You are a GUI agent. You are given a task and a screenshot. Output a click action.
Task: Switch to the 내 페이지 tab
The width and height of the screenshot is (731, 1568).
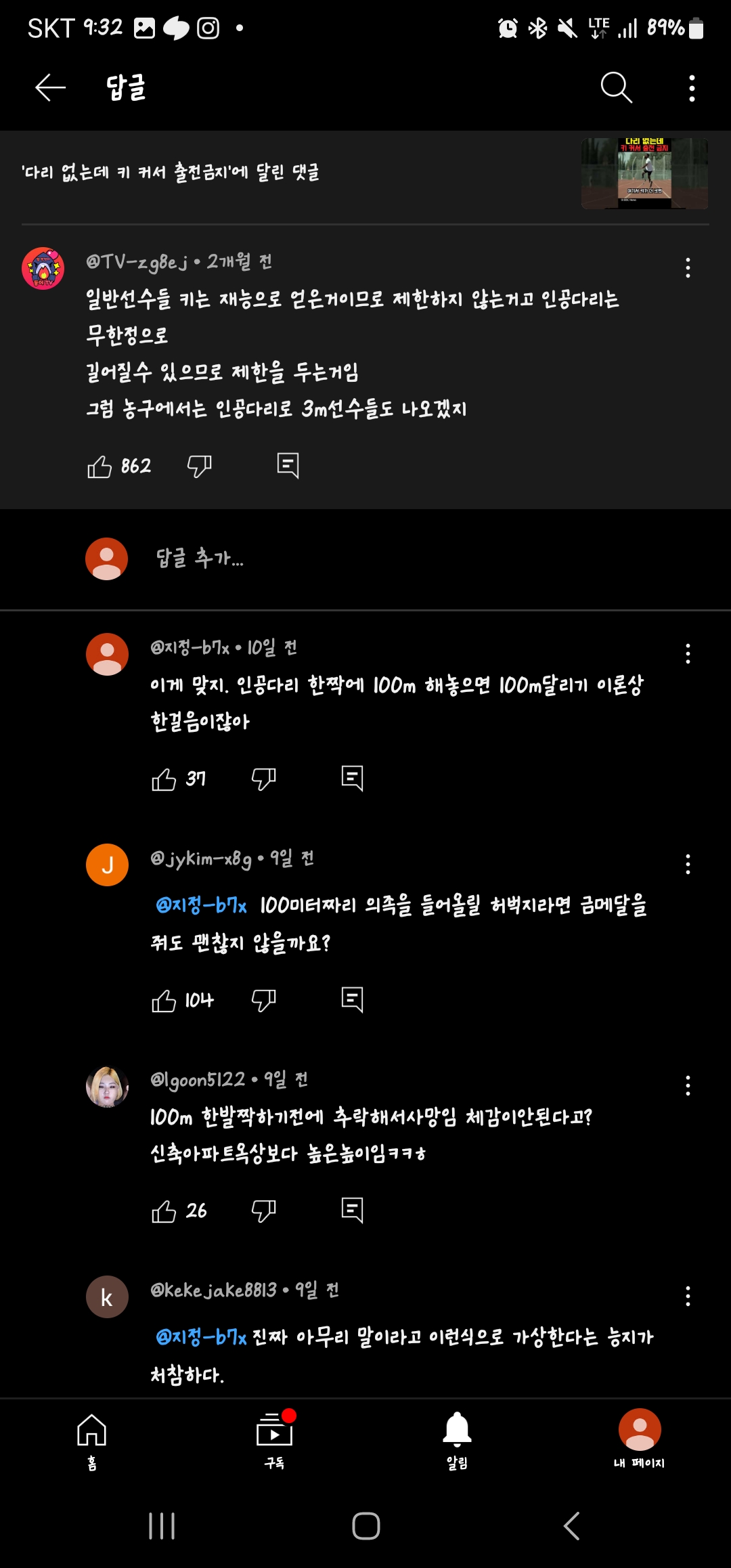640,1439
